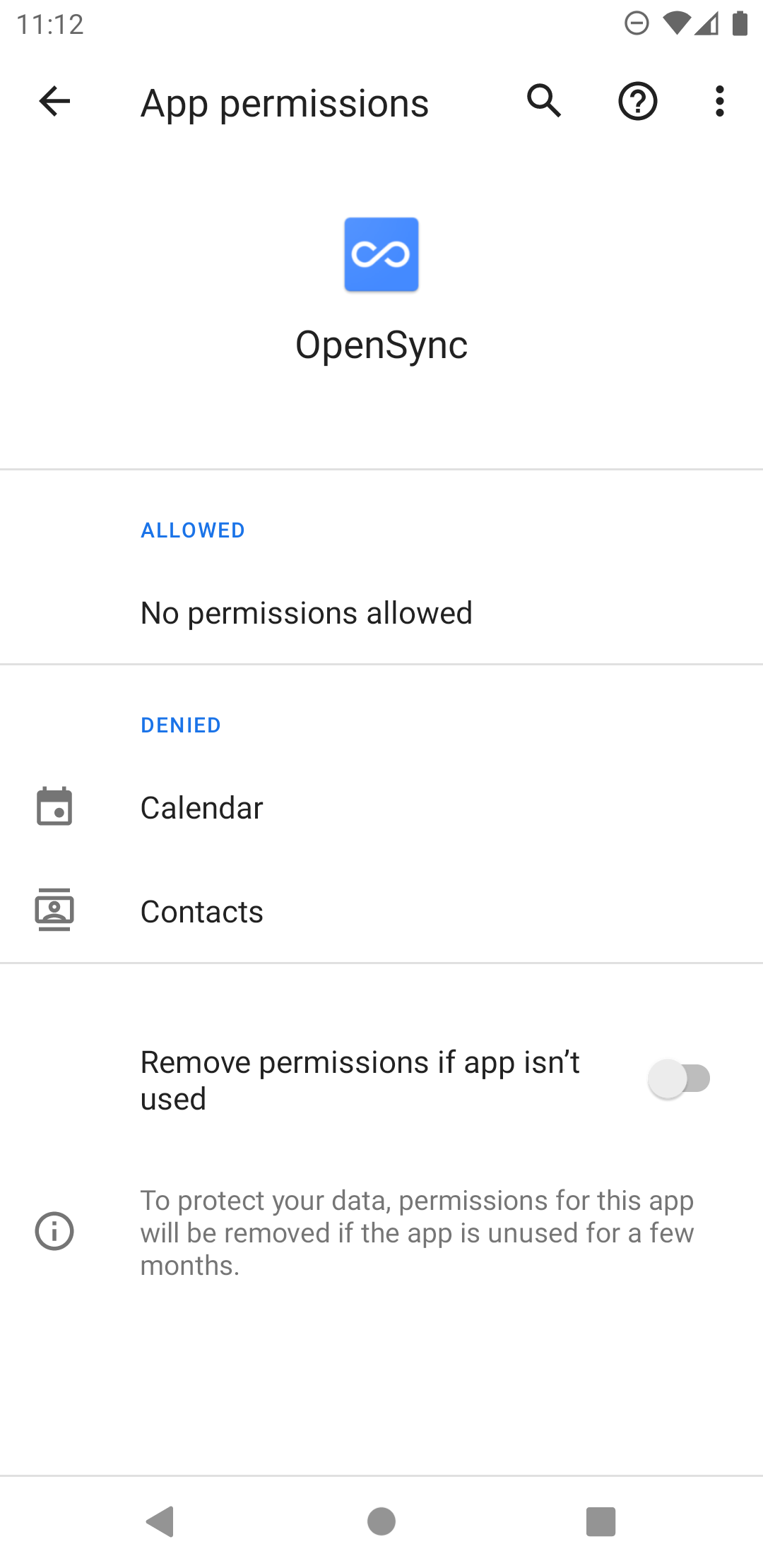
Task: Open recent apps from the navigation bar
Action: pos(601,1521)
